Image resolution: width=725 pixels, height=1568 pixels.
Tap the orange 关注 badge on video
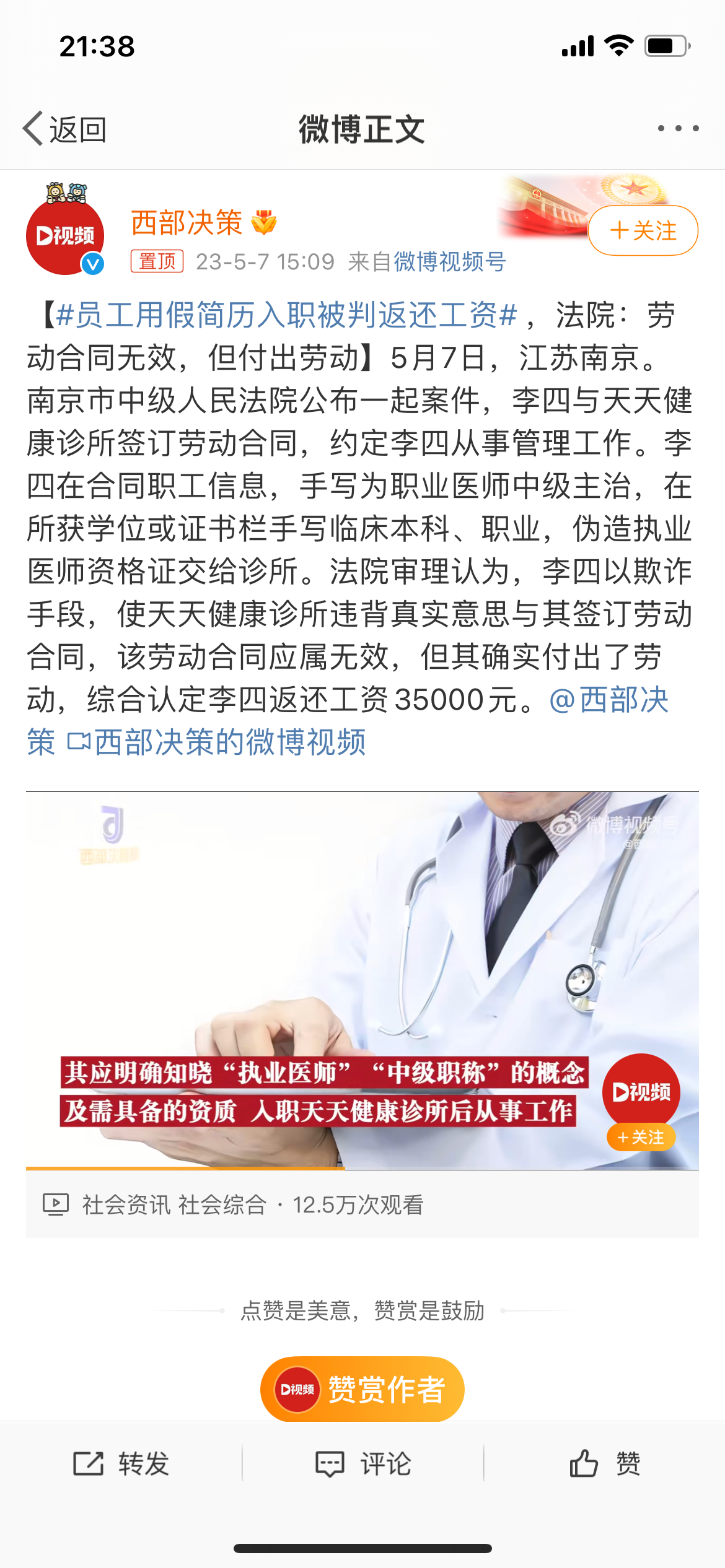tap(641, 1137)
